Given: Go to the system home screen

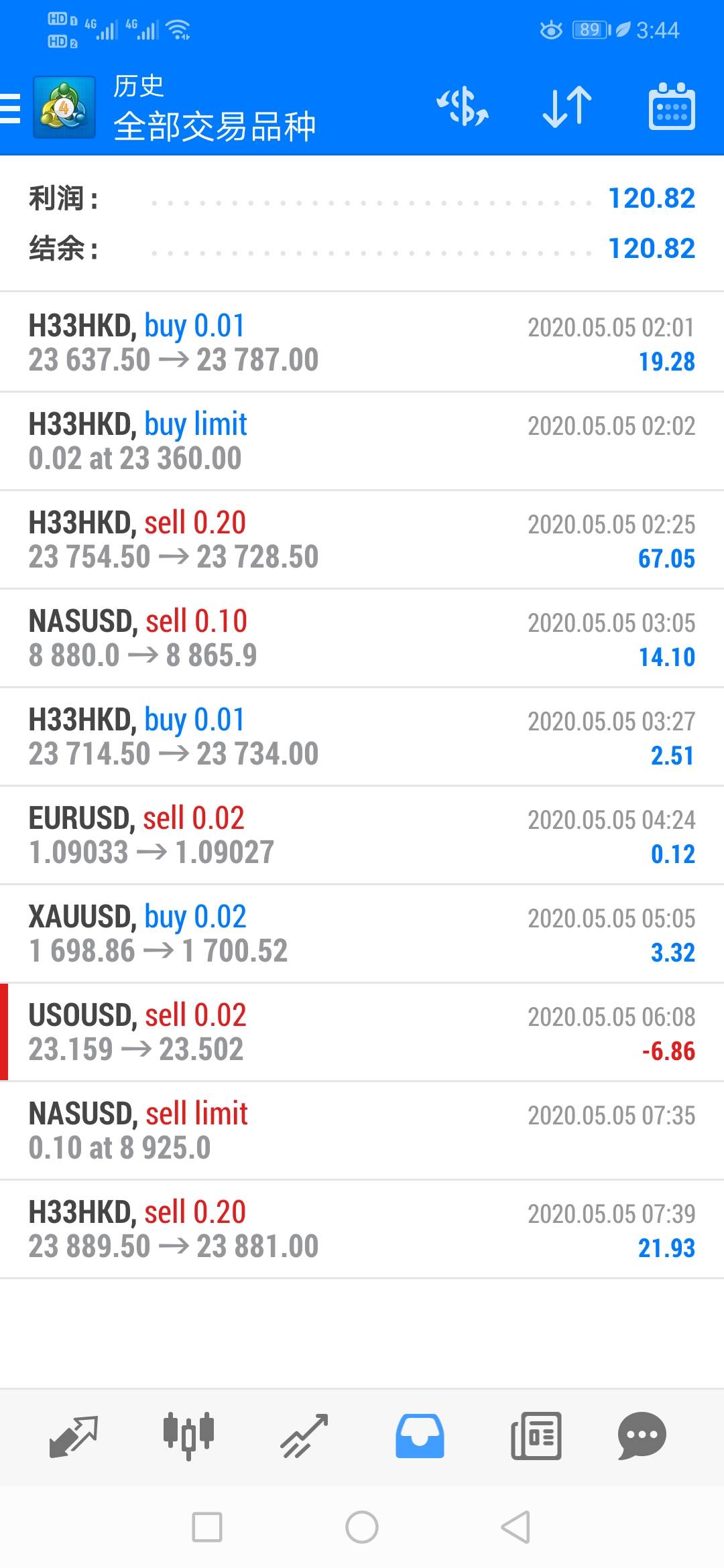Looking at the screenshot, I should pyautogui.click(x=362, y=1527).
